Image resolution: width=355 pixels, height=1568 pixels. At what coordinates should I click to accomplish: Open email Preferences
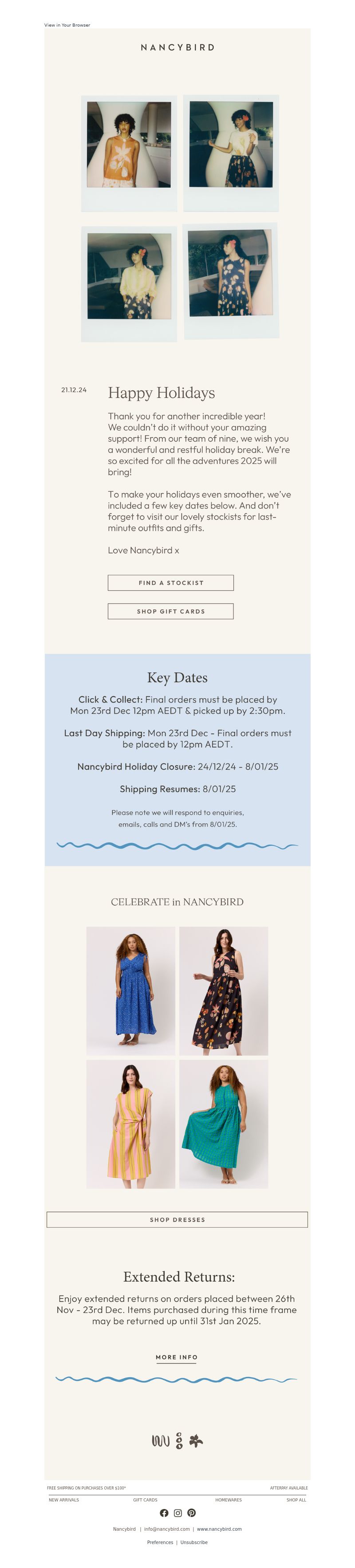(160, 1542)
